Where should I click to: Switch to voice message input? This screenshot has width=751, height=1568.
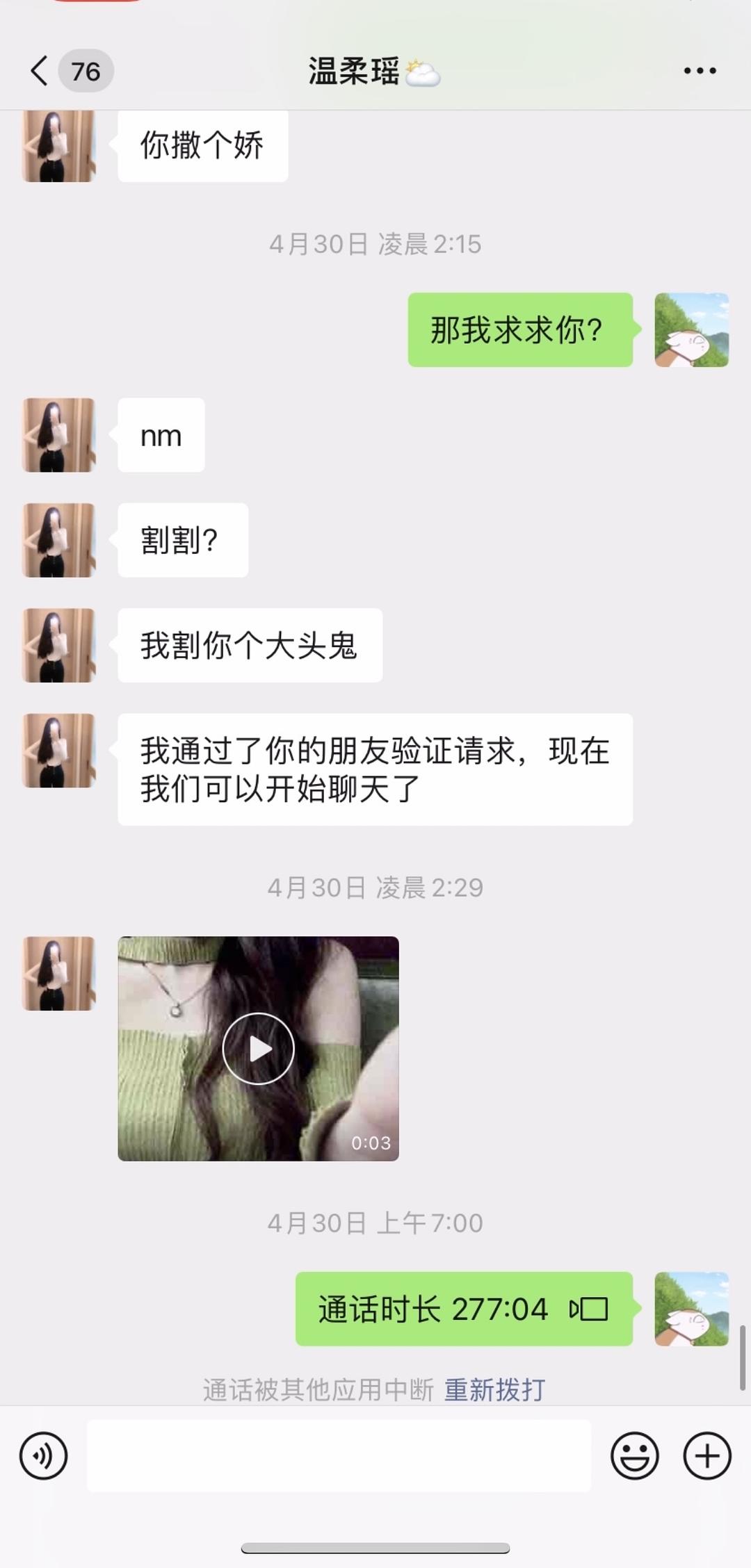[x=43, y=1455]
